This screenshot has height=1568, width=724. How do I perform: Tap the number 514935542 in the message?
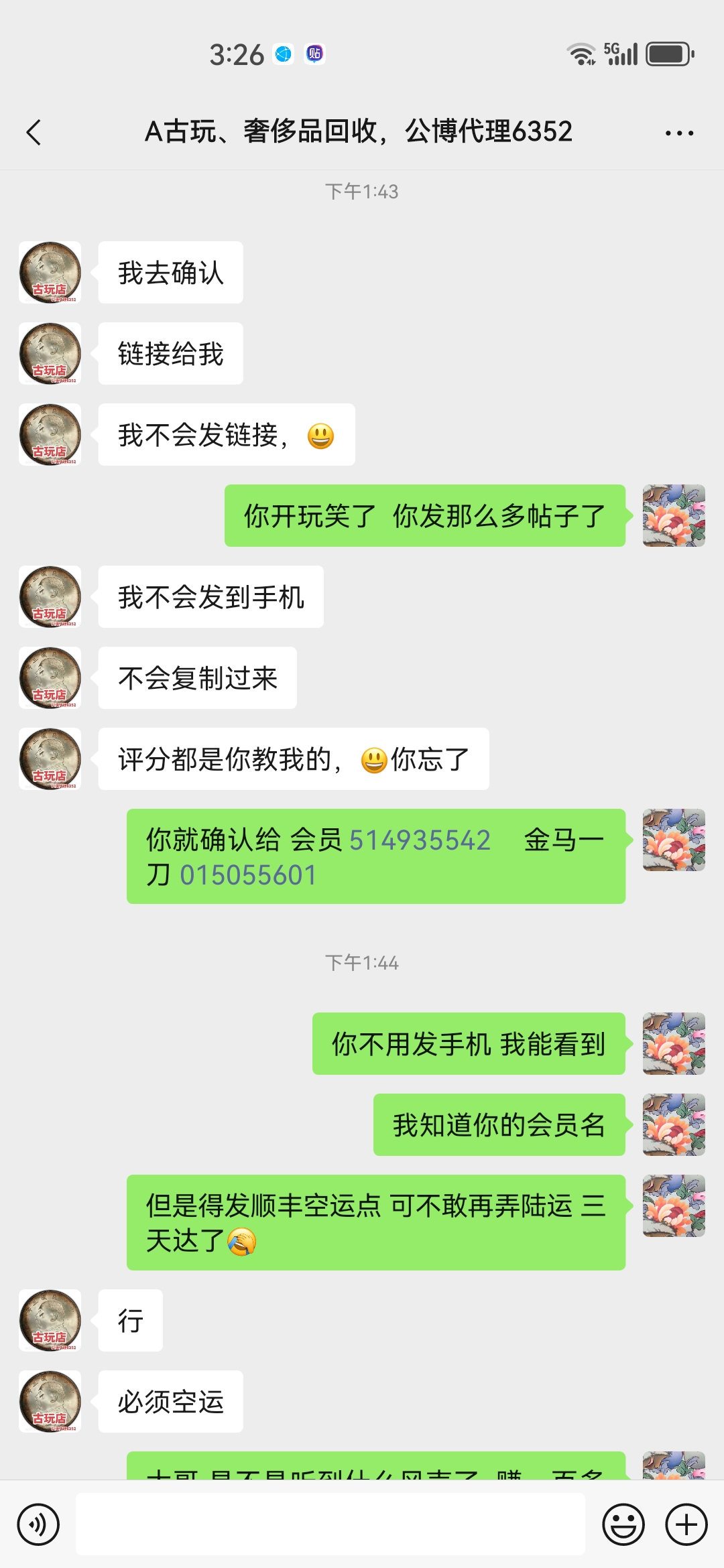(420, 840)
